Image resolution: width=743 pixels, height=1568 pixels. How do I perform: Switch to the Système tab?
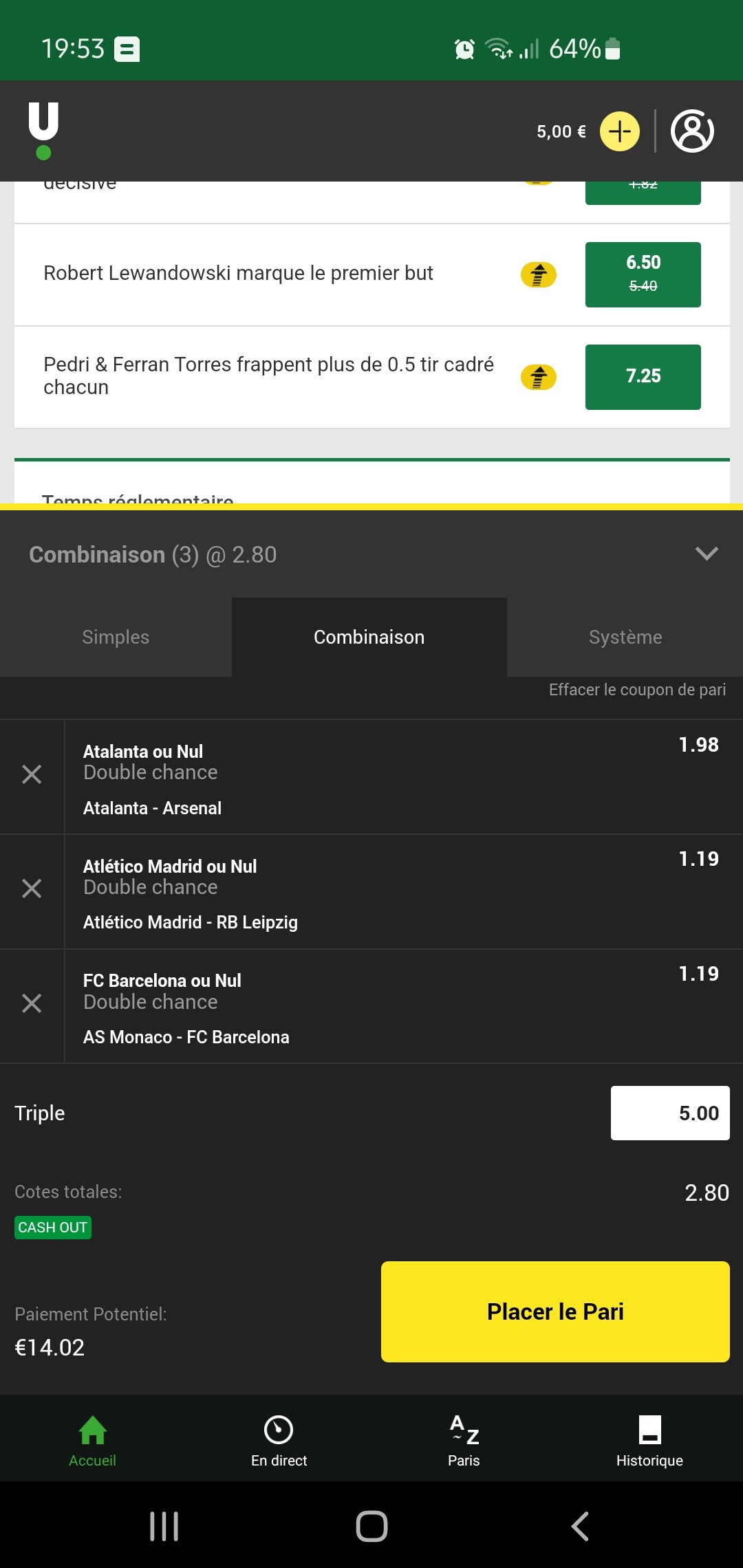[625, 637]
